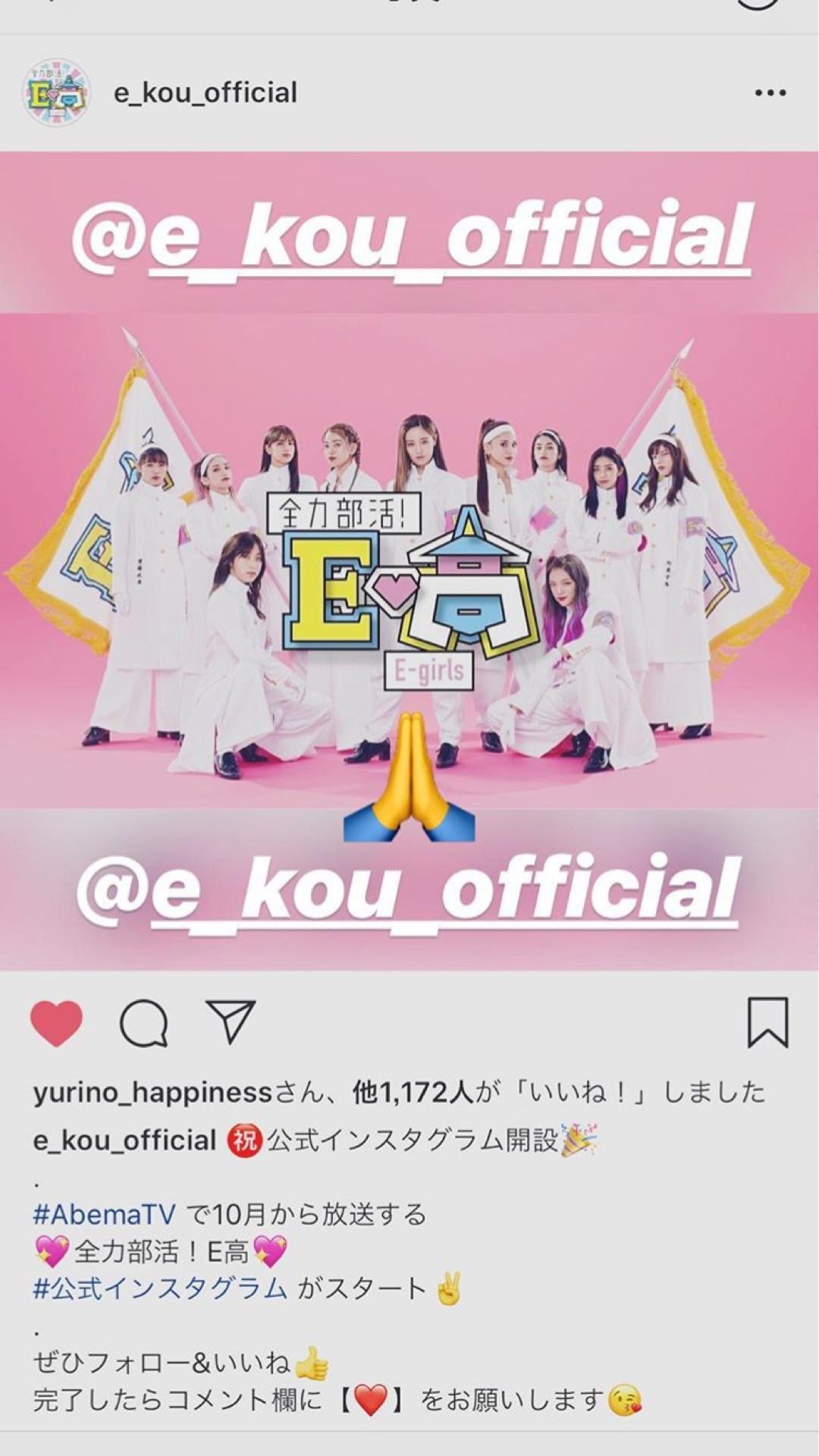Viewport: 819px width, 1456px height.
Task: Share the post via the paper plane icon
Action: coord(230,1021)
